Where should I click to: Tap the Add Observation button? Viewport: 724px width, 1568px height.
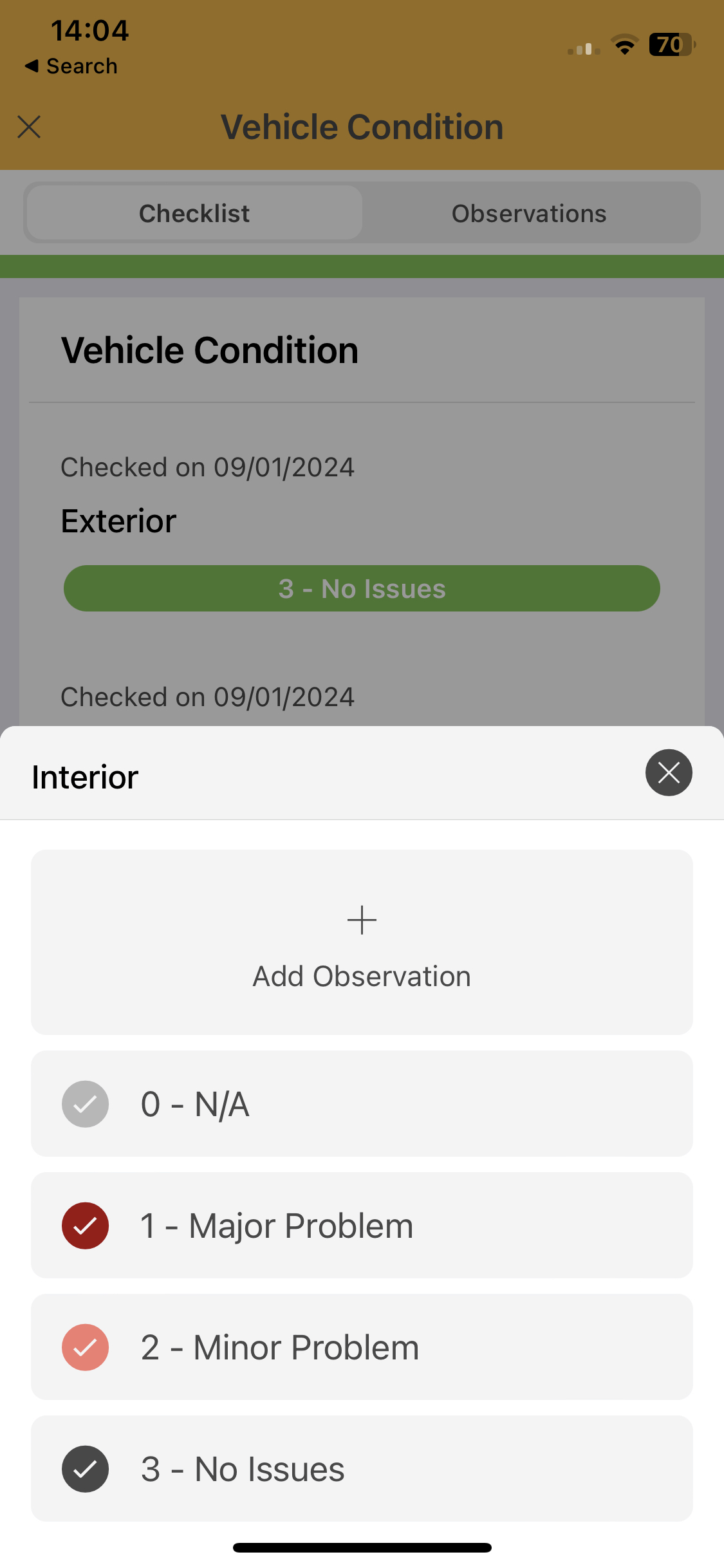coord(362,944)
